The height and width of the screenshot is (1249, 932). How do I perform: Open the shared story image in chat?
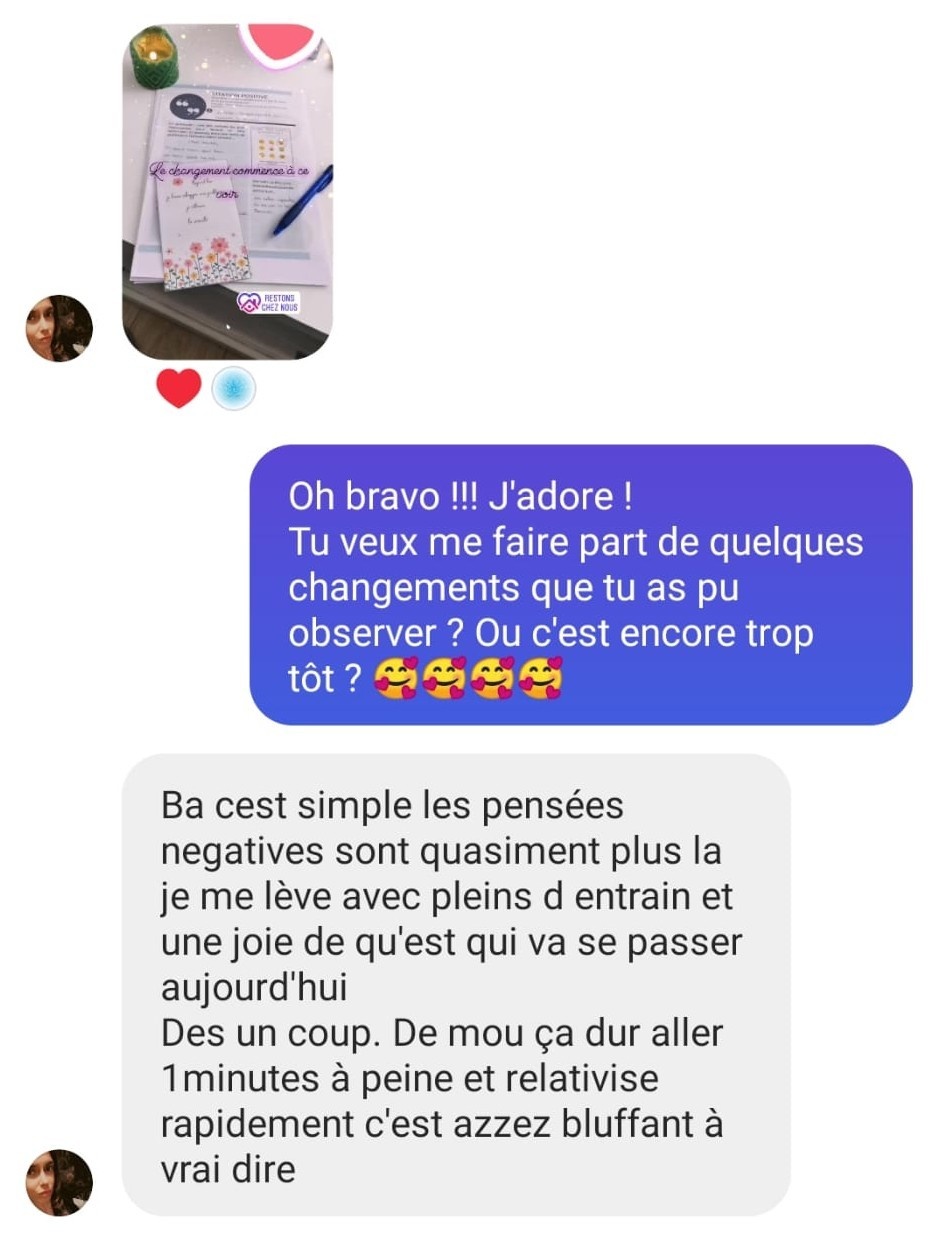click(x=227, y=190)
